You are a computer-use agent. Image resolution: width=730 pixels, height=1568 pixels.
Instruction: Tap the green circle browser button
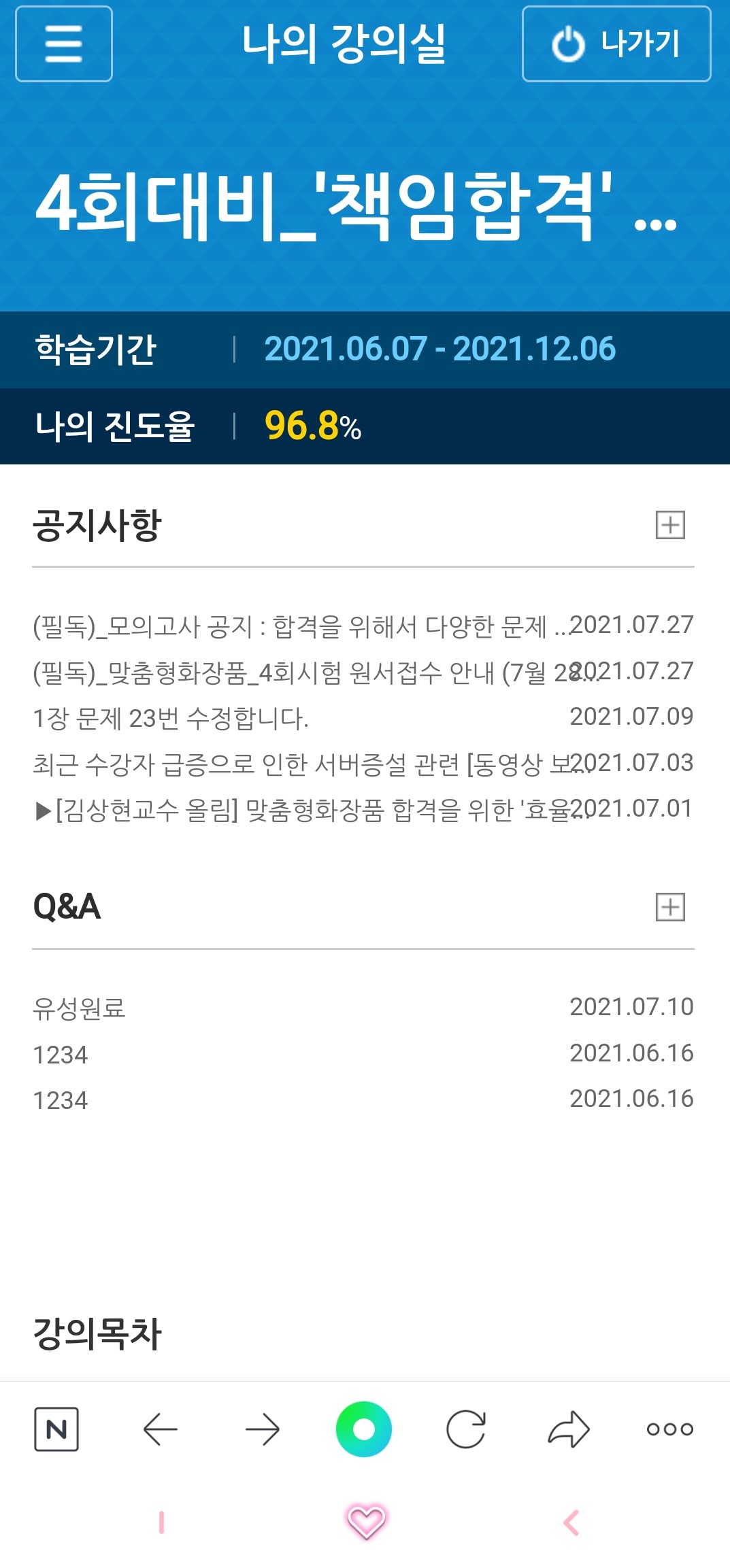(364, 1429)
